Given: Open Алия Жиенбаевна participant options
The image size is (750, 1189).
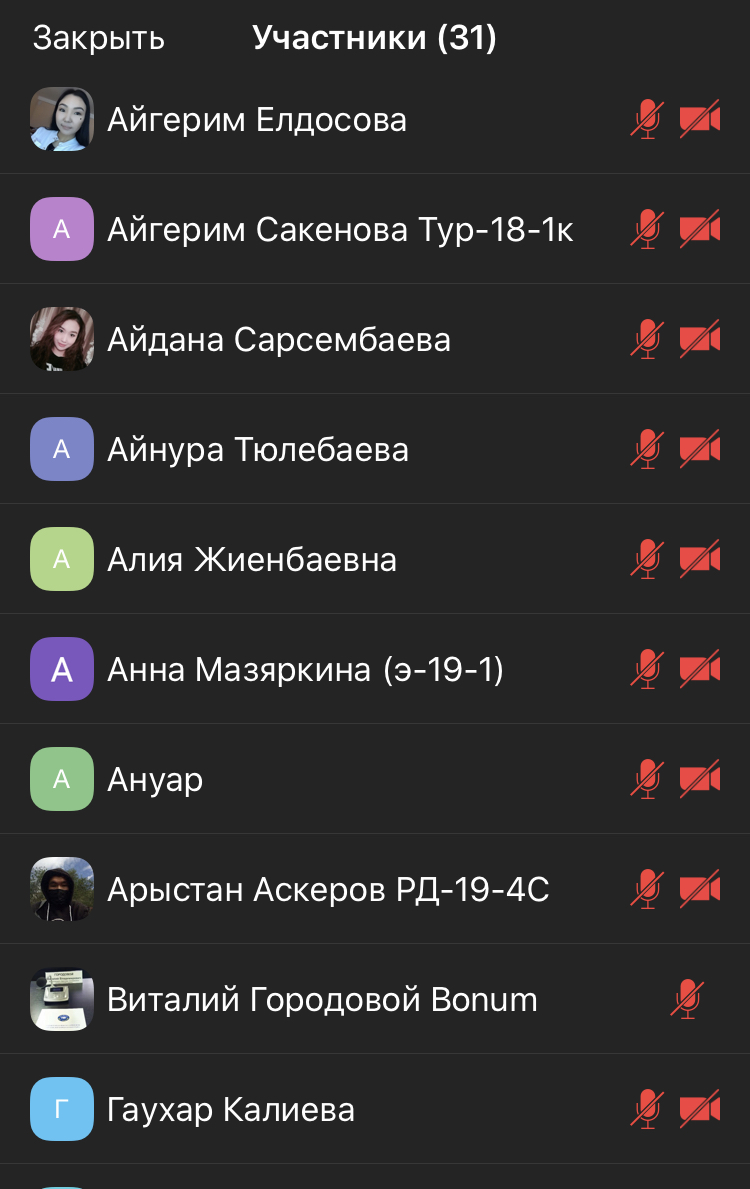Looking at the screenshot, I should [252, 560].
